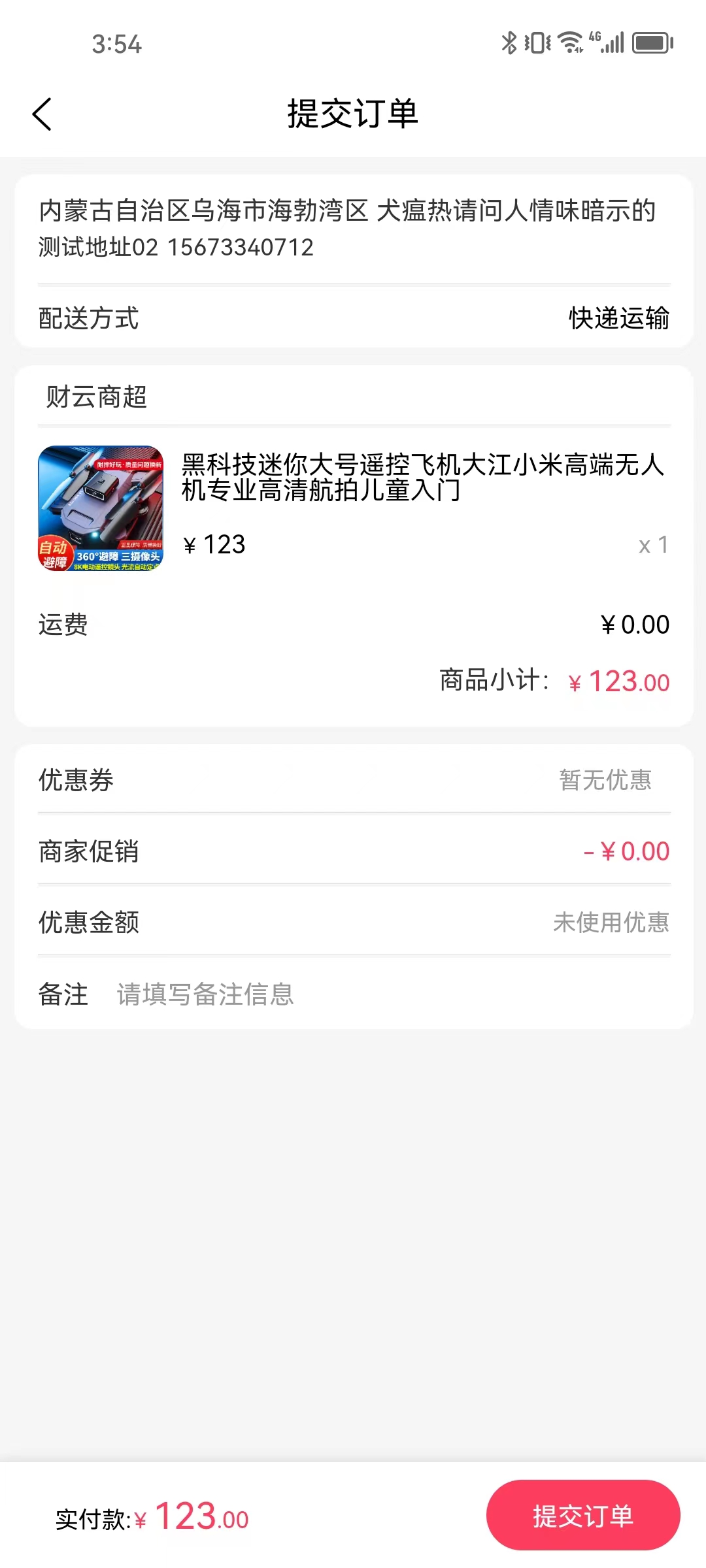Open the delivery address card
This screenshot has height=1568, width=706.
tap(353, 229)
